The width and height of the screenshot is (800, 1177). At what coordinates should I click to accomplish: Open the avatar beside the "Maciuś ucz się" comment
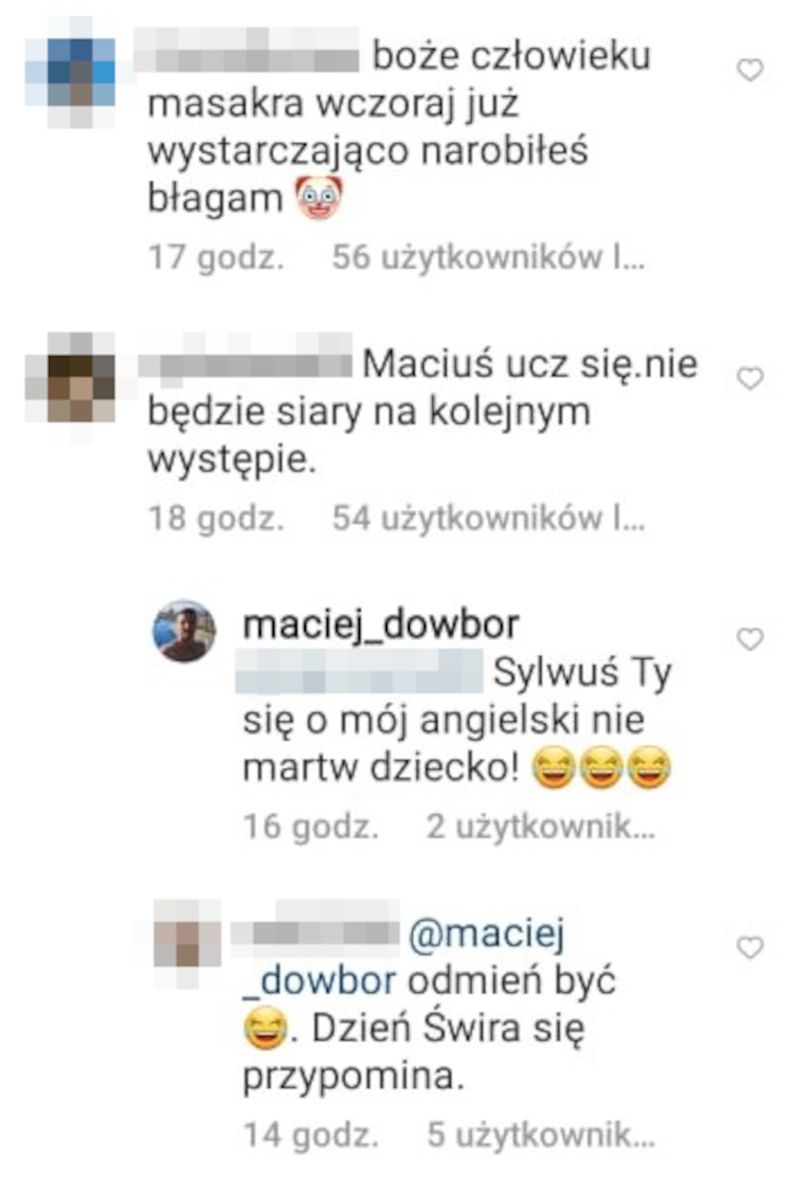tap(71, 388)
